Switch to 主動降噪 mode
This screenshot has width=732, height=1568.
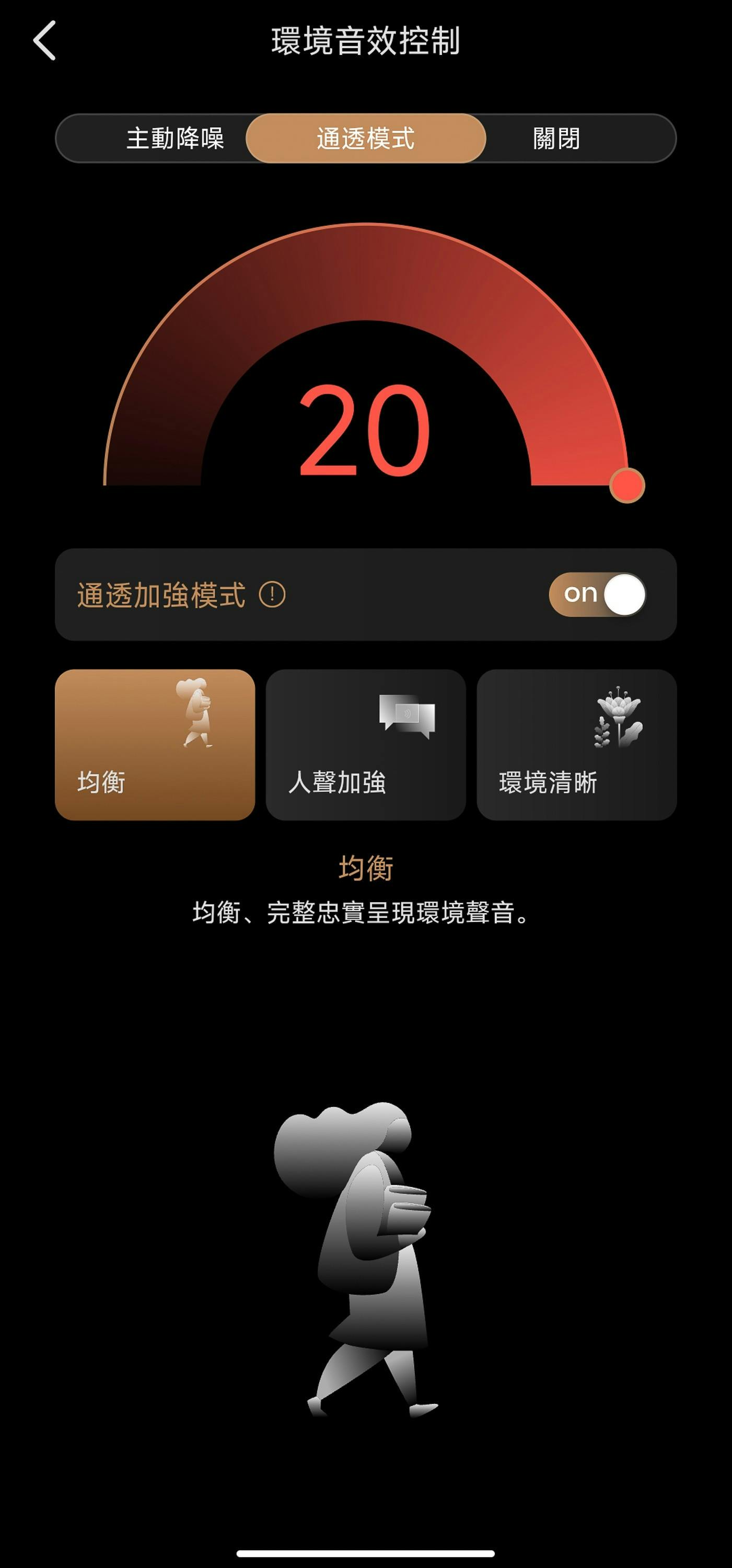[175, 138]
